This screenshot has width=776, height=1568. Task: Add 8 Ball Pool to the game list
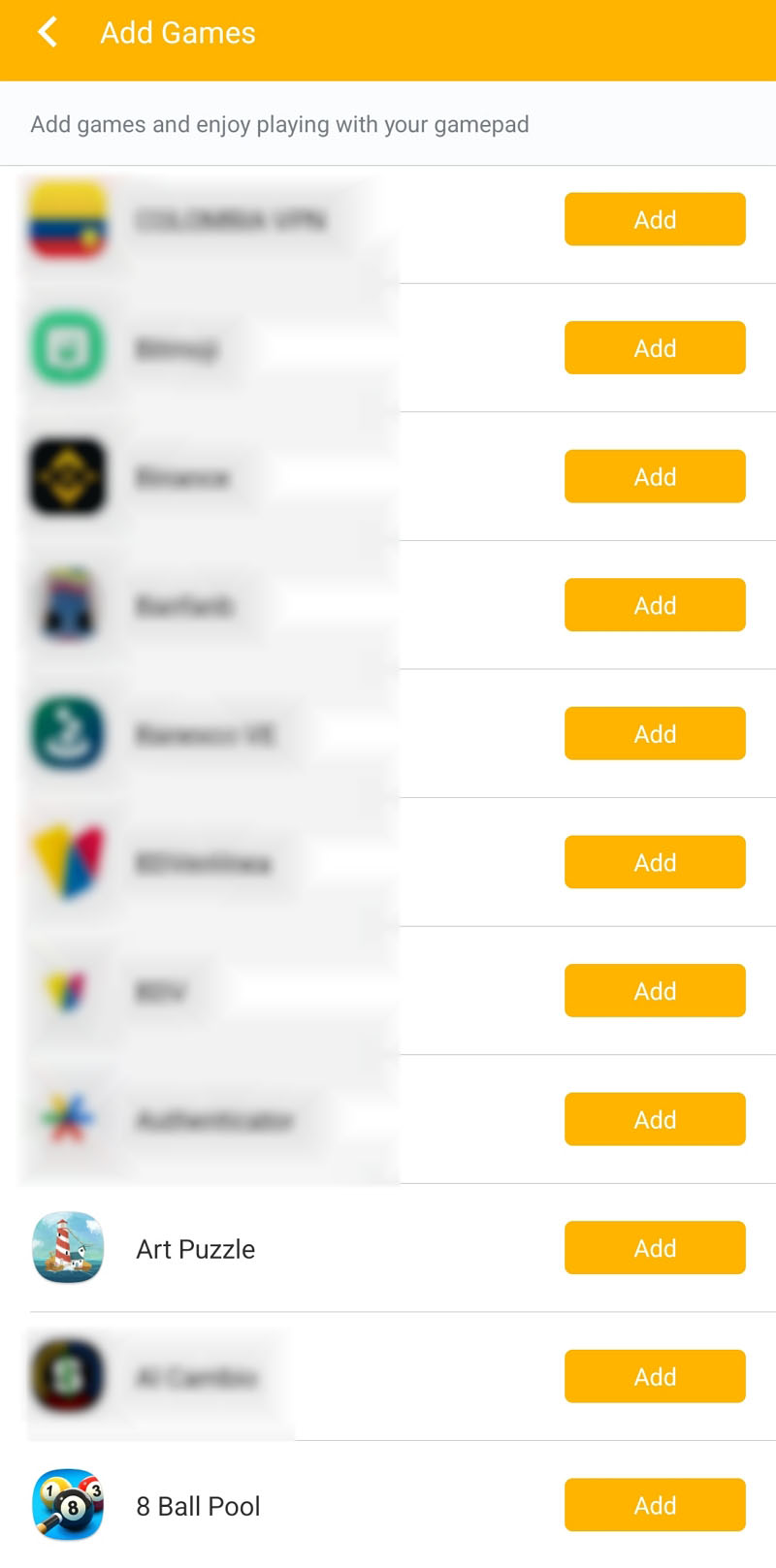pos(655,1505)
